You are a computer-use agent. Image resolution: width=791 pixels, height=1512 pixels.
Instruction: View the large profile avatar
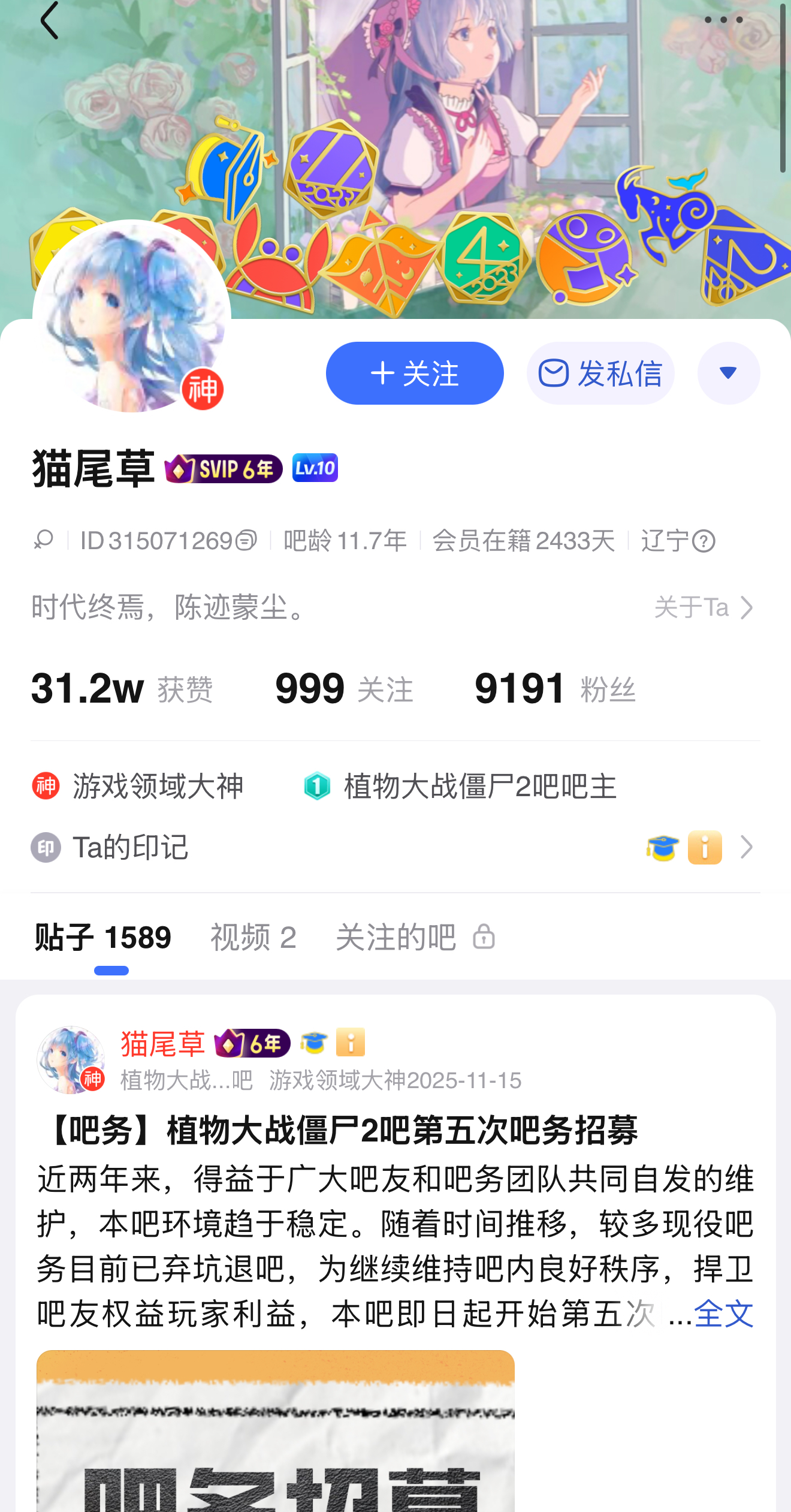[132, 316]
